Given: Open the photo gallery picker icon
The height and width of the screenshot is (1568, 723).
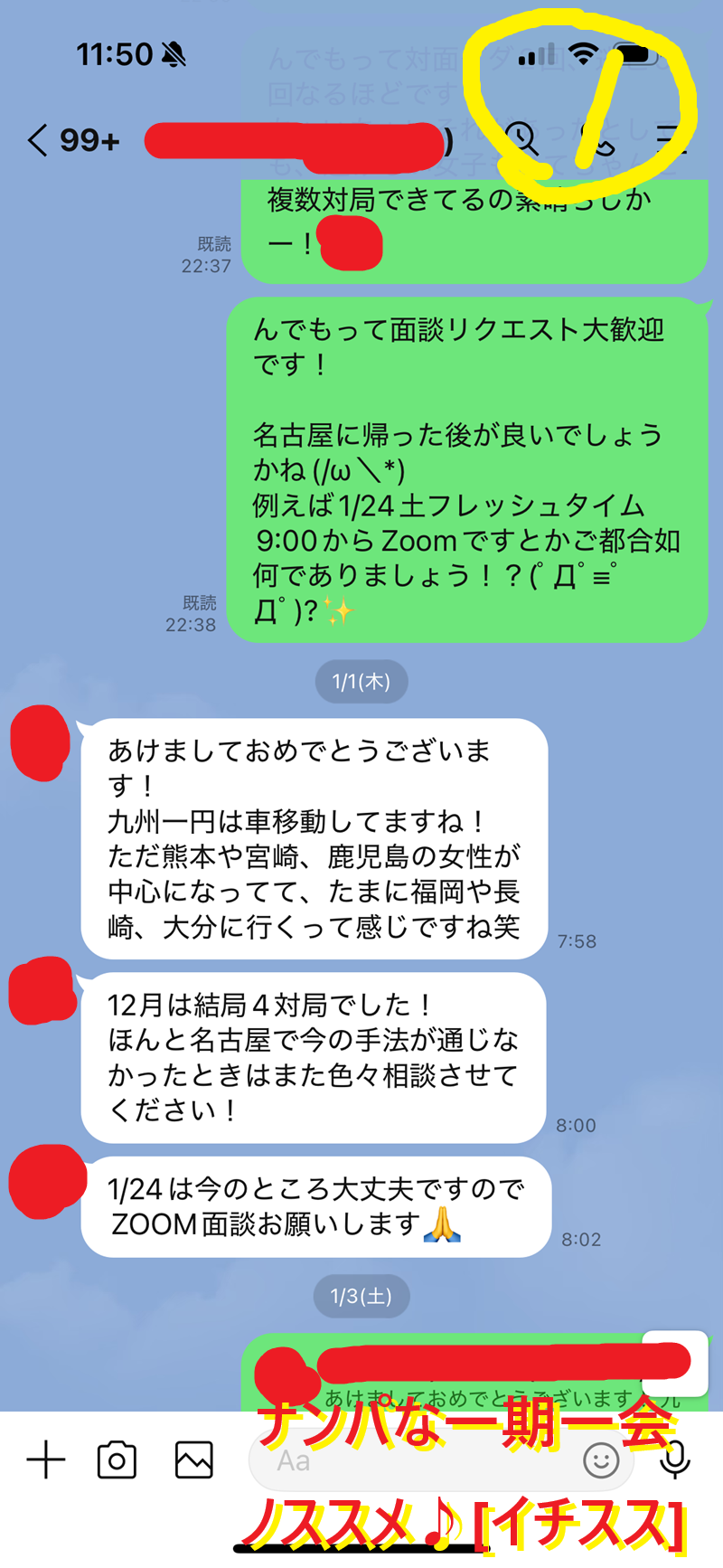Looking at the screenshot, I should pos(192,1459).
